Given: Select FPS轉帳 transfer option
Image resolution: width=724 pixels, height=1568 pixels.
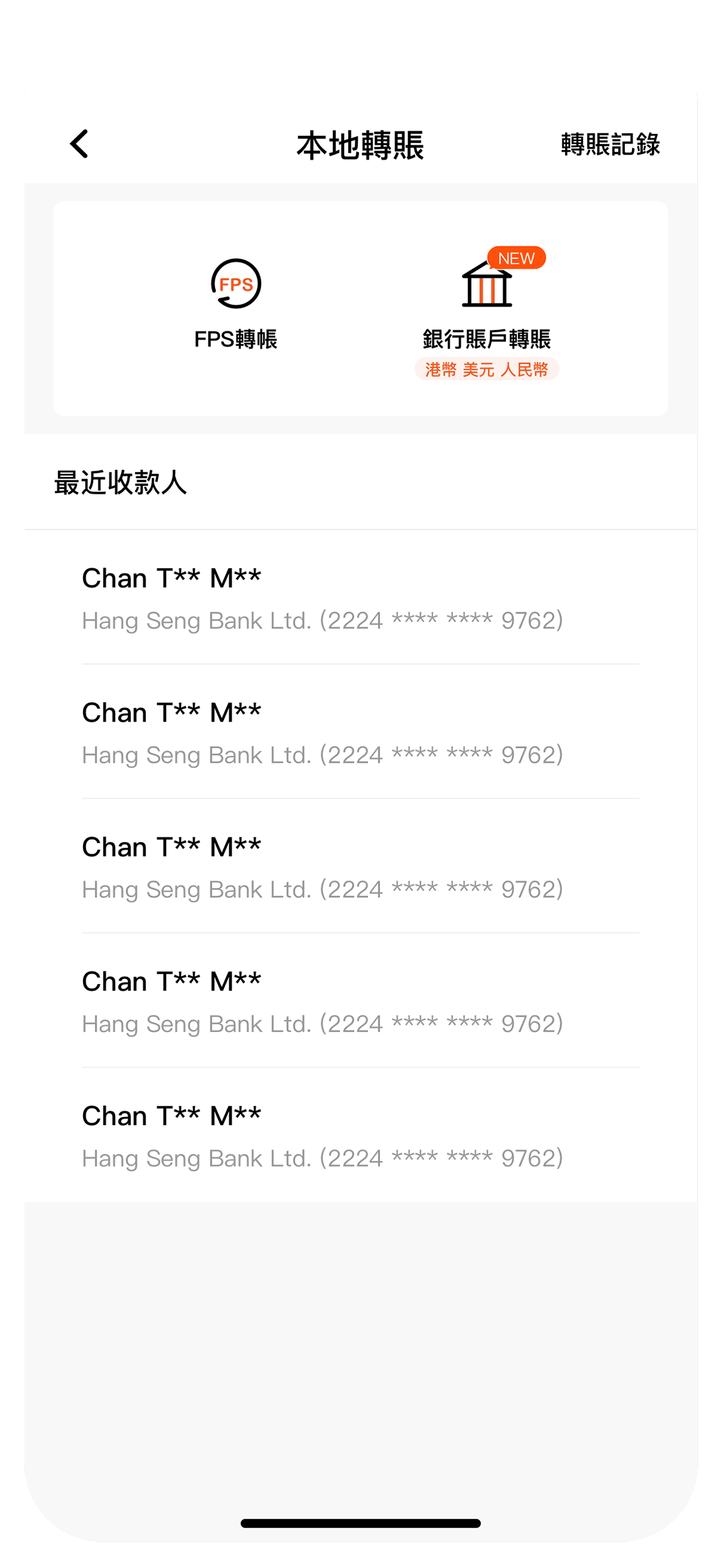Looking at the screenshot, I should (x=236, y=304).
